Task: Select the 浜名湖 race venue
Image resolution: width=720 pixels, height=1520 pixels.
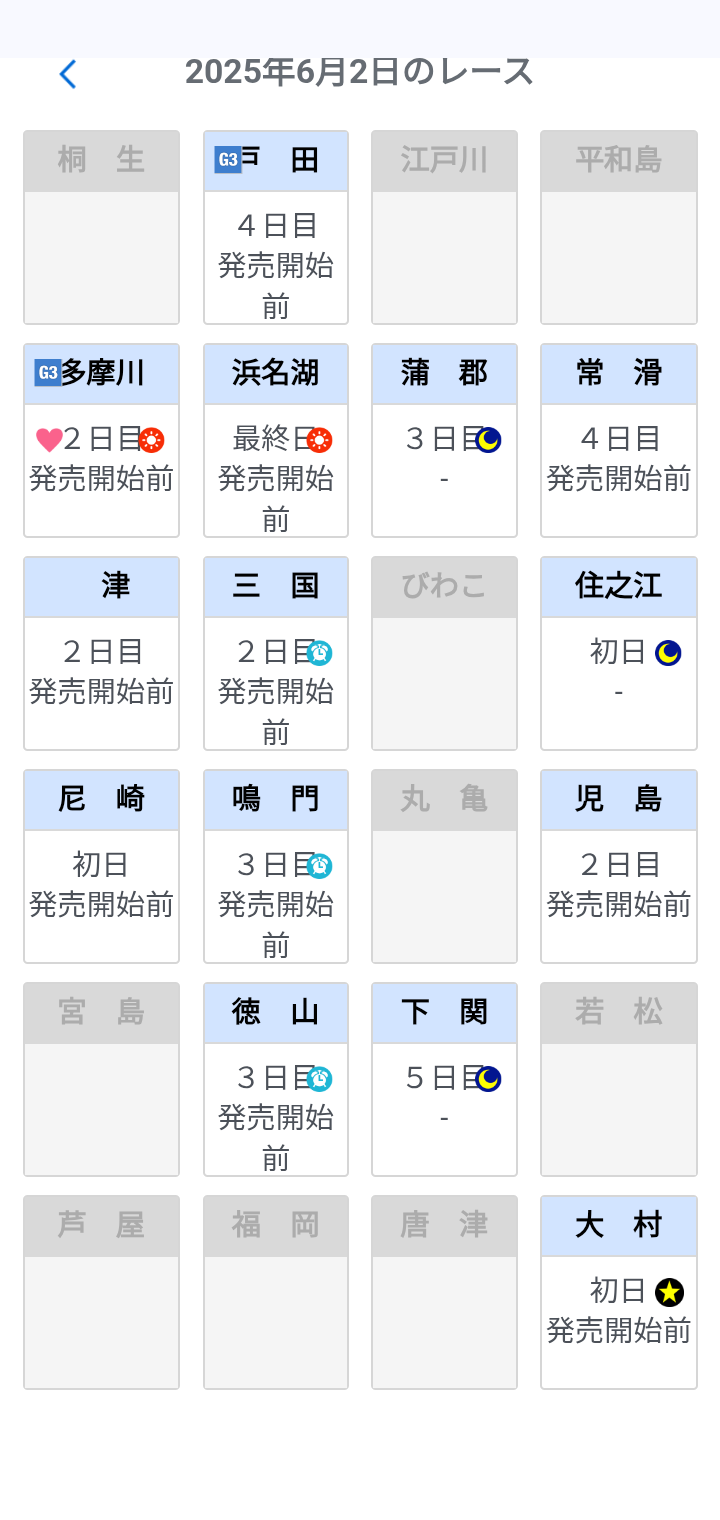Action: point(276,441)
